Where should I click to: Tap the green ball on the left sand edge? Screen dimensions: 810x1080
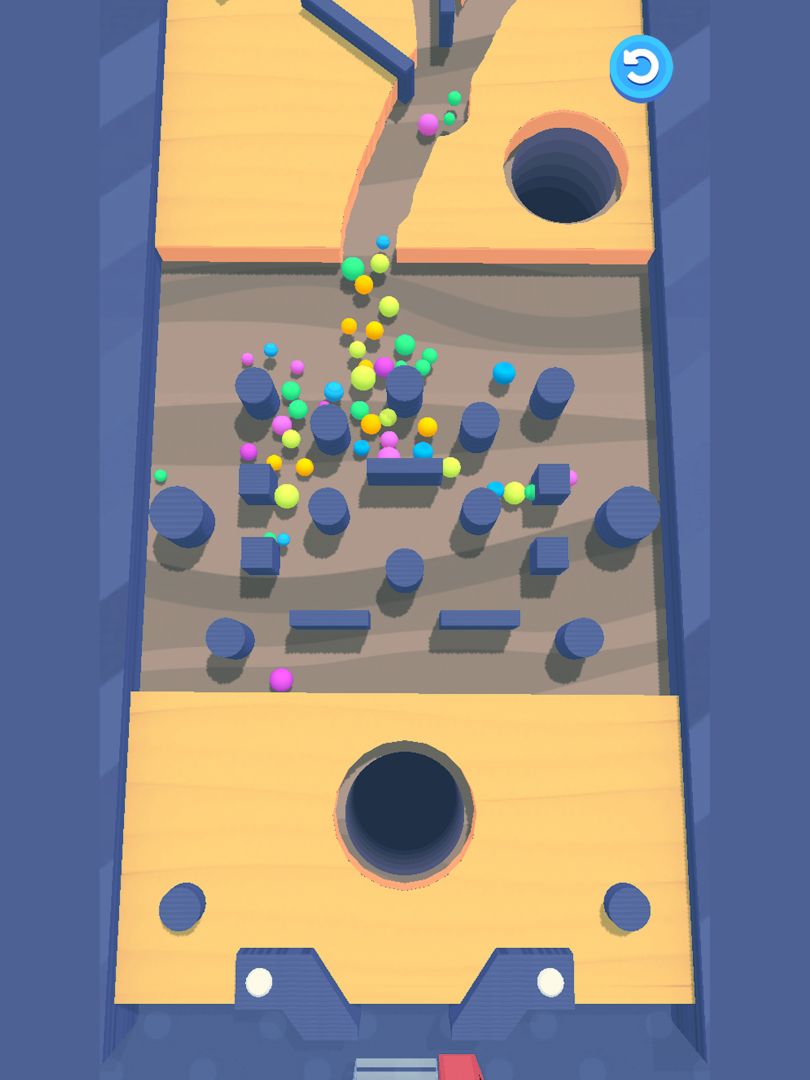pos(160,476)
